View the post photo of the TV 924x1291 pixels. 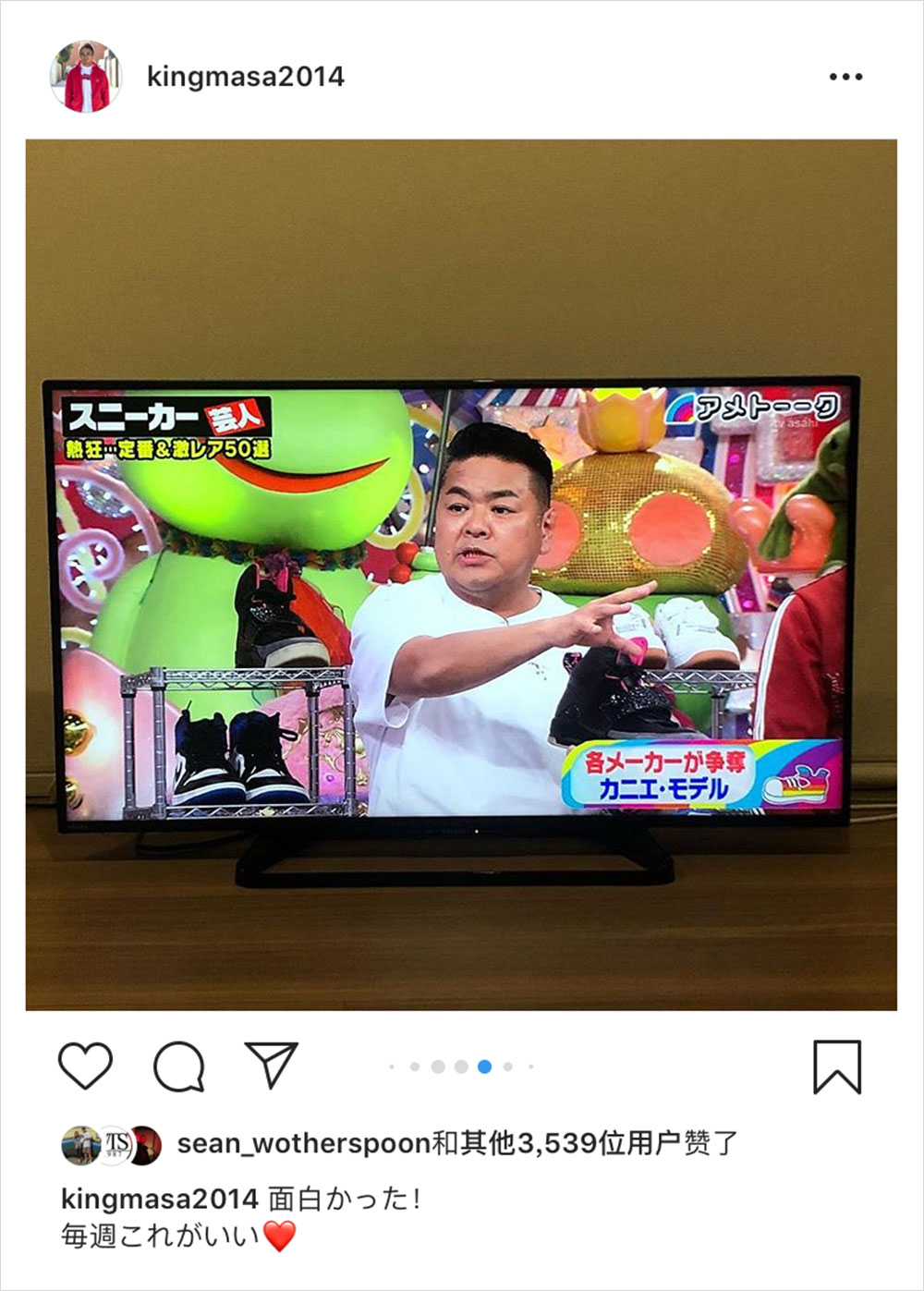pyautogui.click(x=461, y=574)
